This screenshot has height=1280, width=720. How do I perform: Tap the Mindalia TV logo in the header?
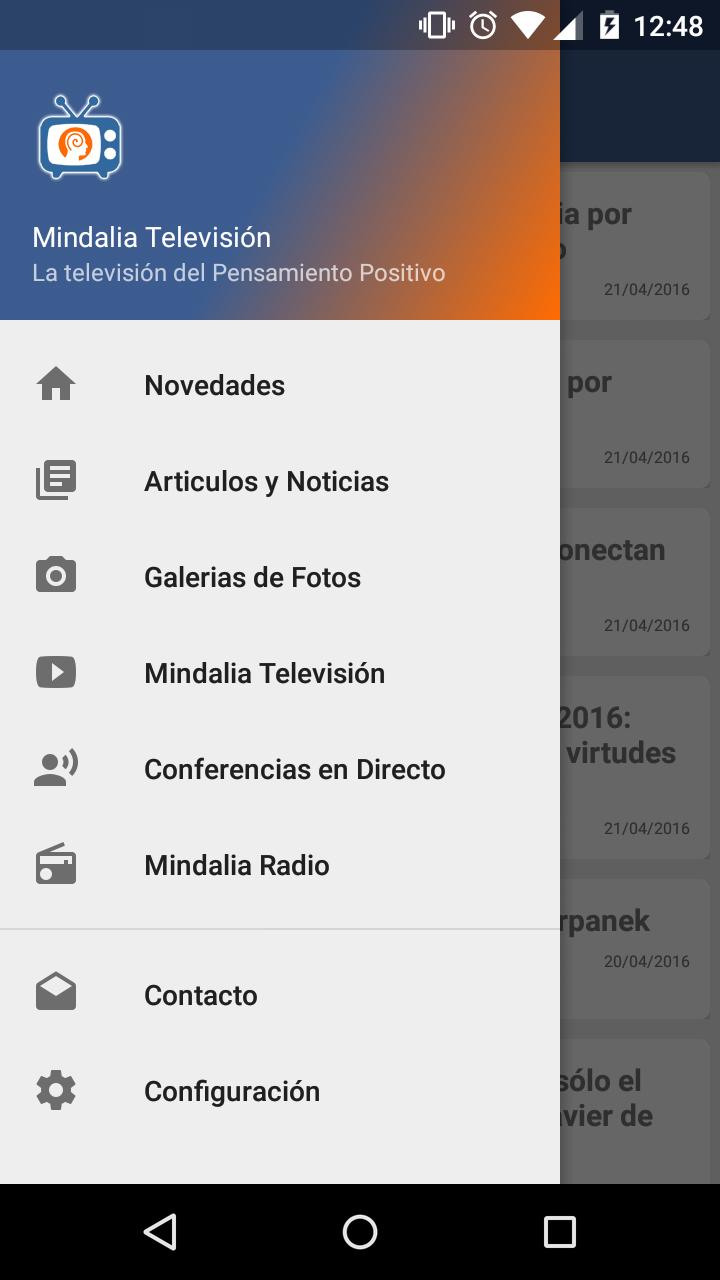tap(80, 135)
